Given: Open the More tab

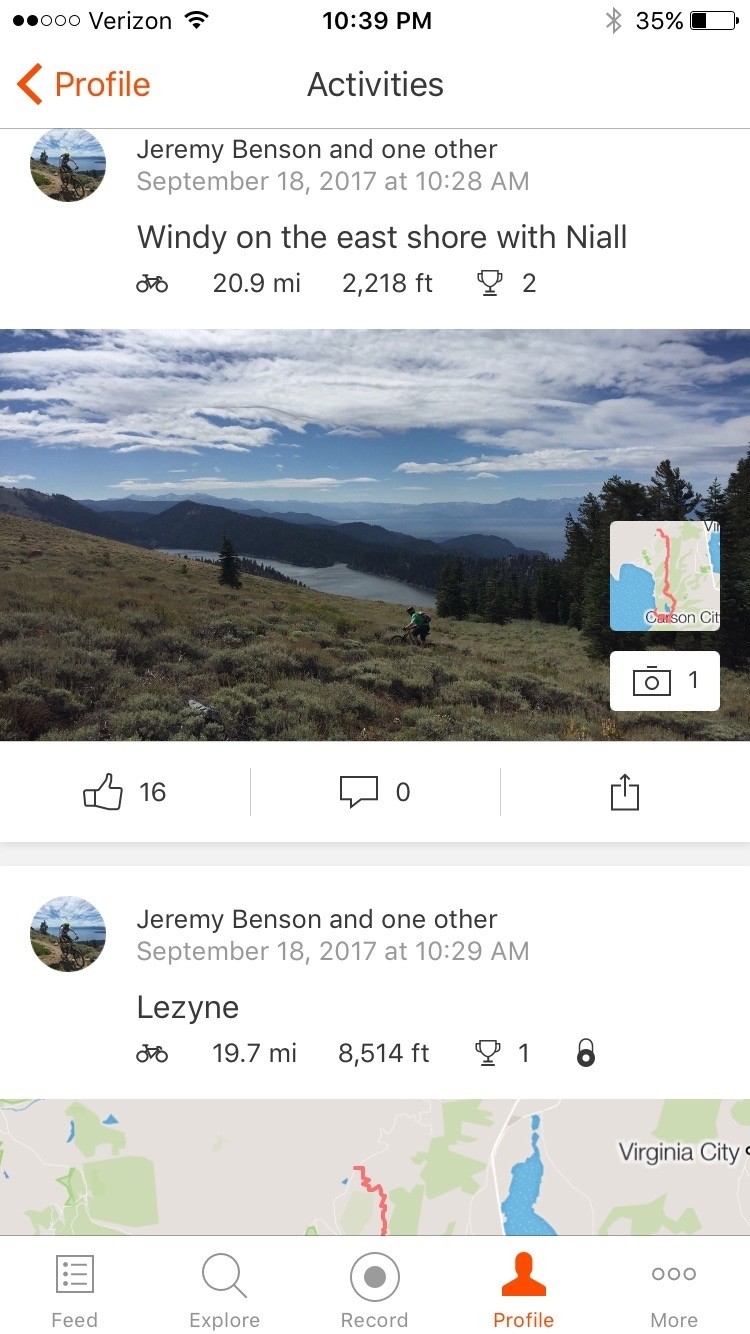Looking at the screenshot, I should point(674,1290).
